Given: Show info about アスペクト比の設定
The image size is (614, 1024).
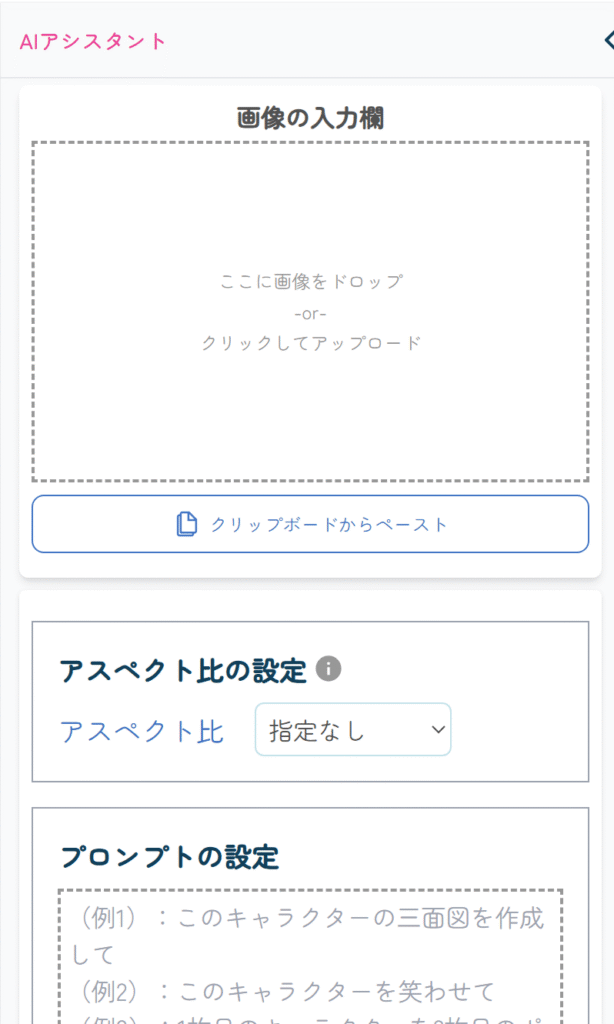Looking at the screenshot, I should pos(328,669).
